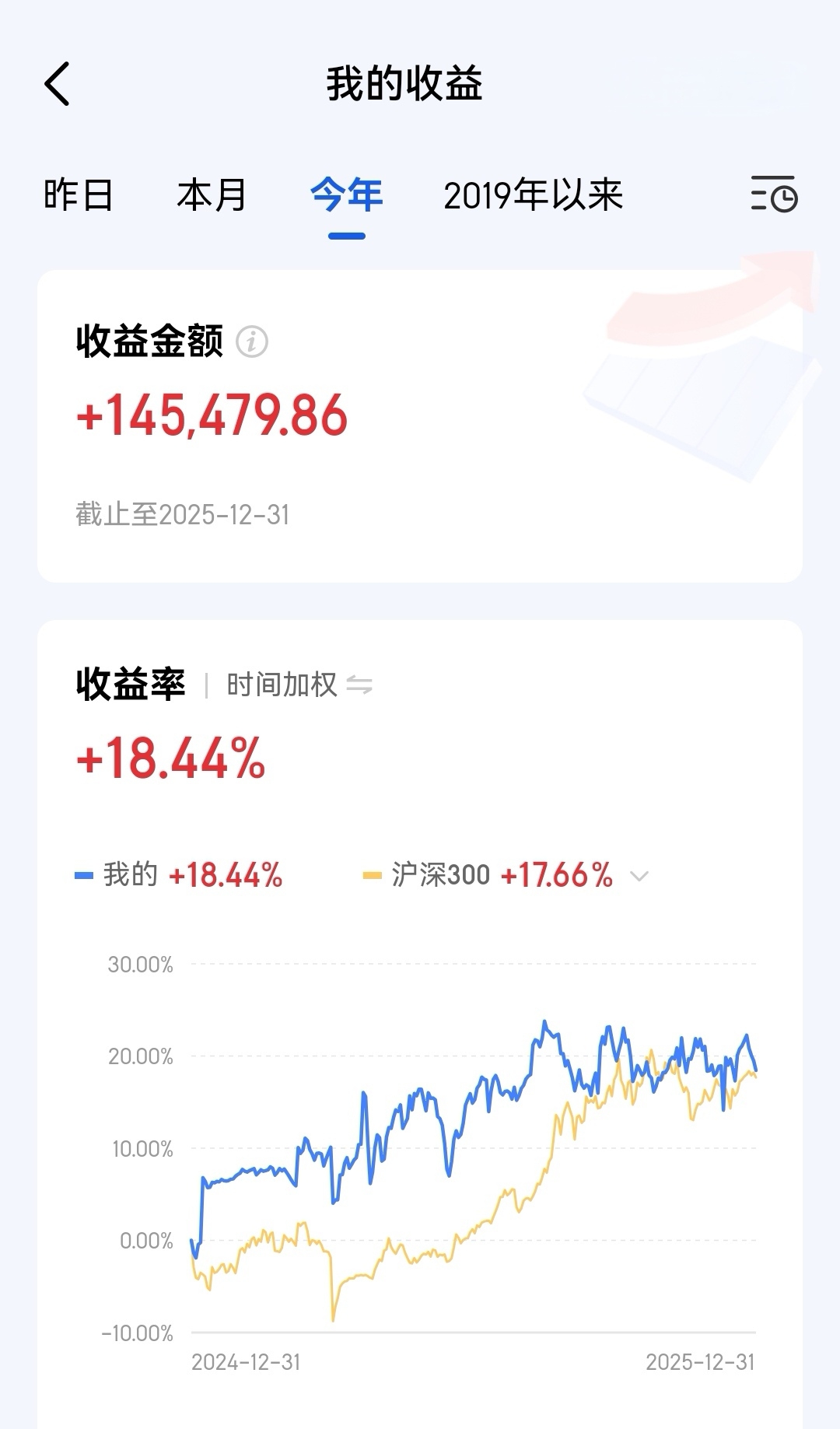Viewport: 840px width, 1429px height.
Task: Tap the info icon beside 收益金额
Action: tap(250, 341)
